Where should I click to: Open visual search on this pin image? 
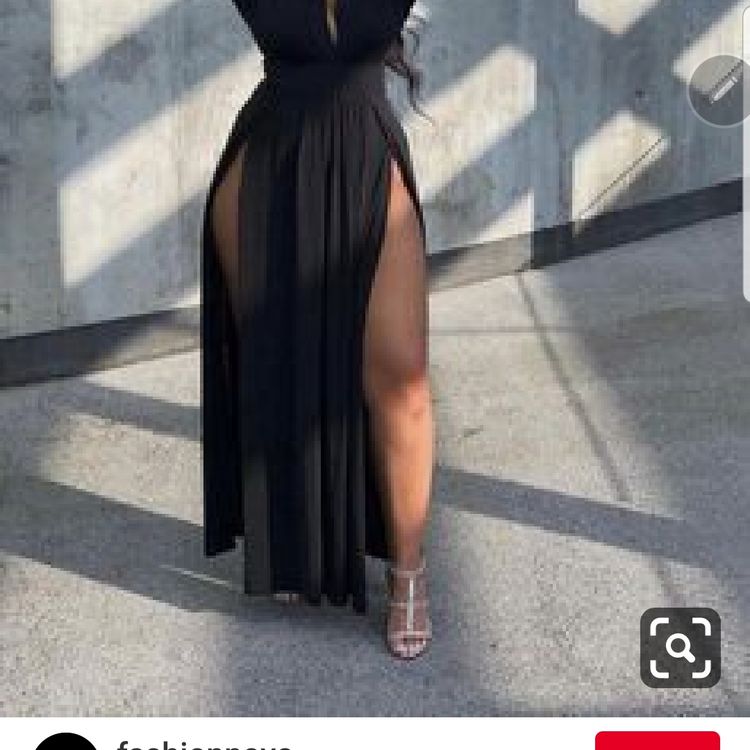pyautogui.click(x=680, y=648)
